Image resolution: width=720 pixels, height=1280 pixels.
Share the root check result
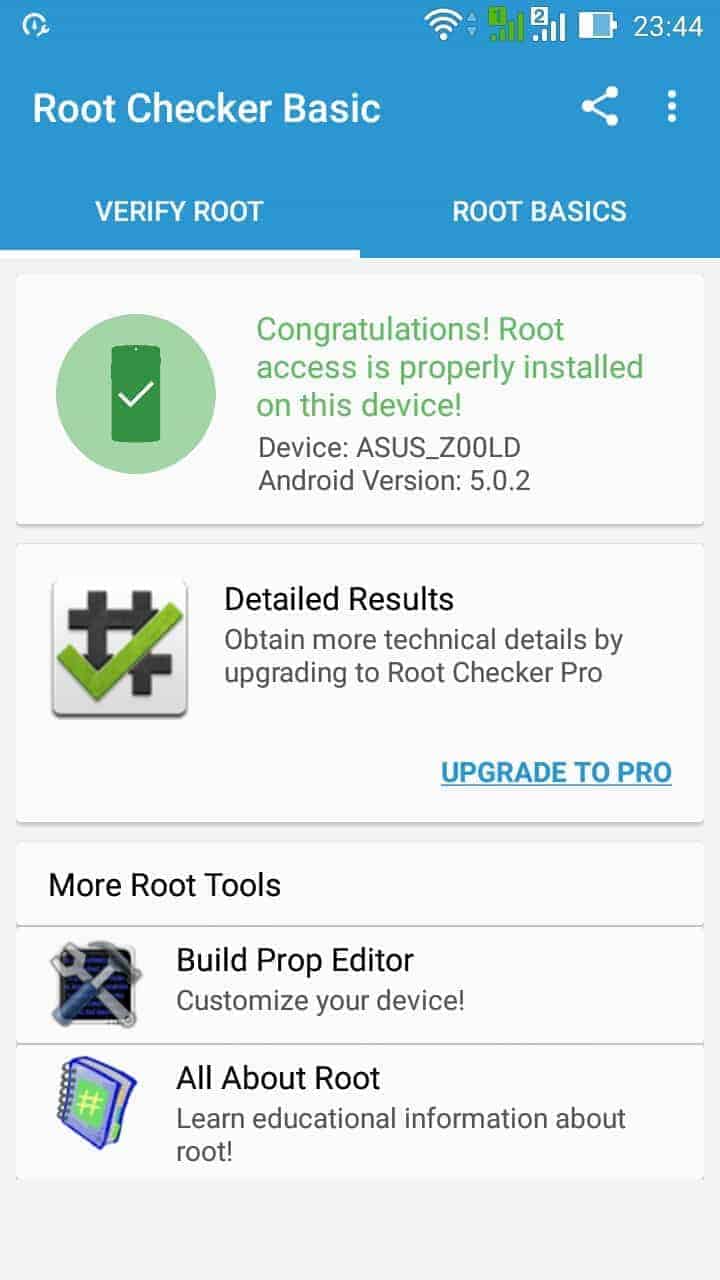point(600,107)
